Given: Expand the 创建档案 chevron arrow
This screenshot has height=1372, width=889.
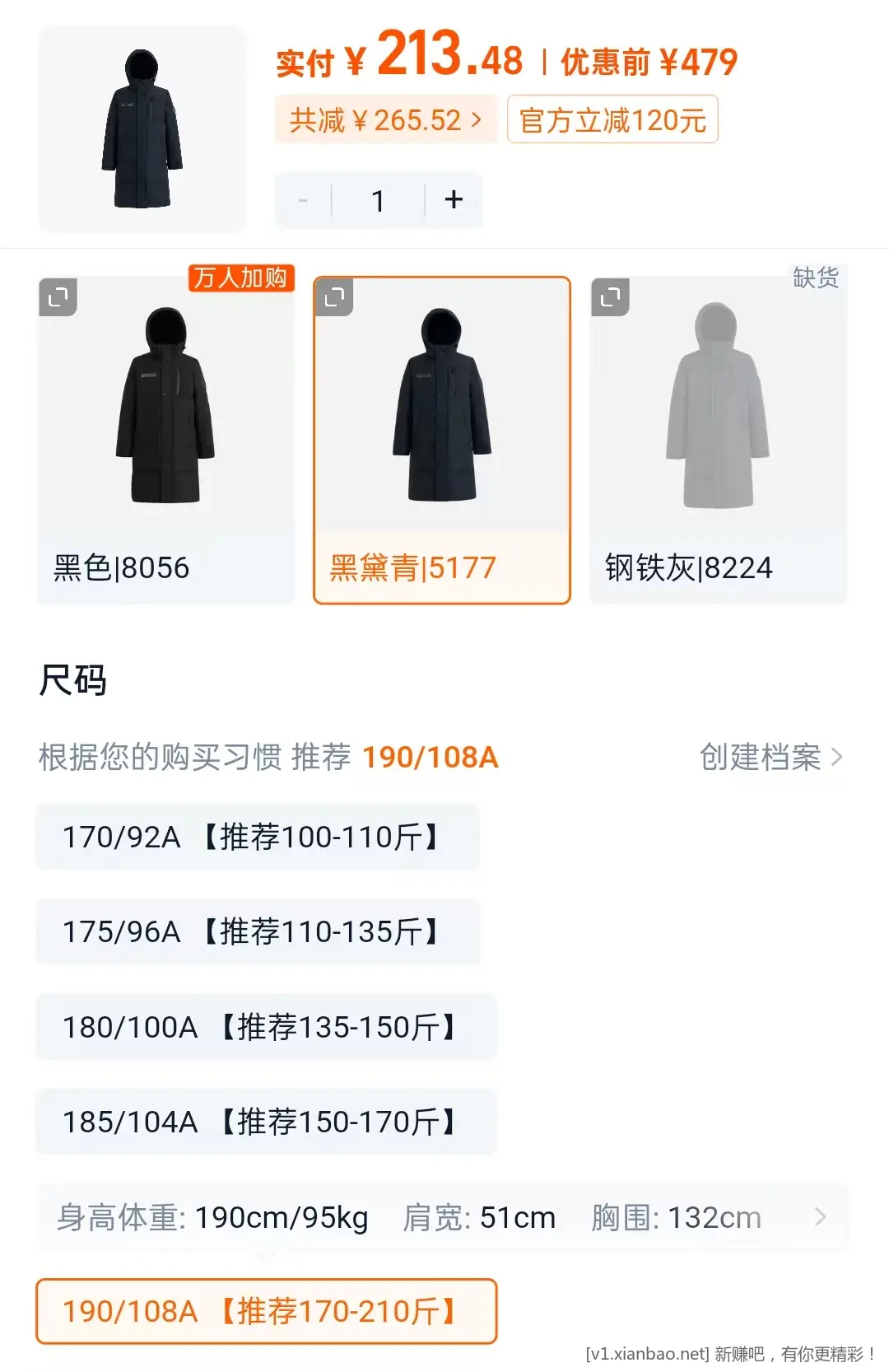Looking at the screenshot, I should point(840,759).
